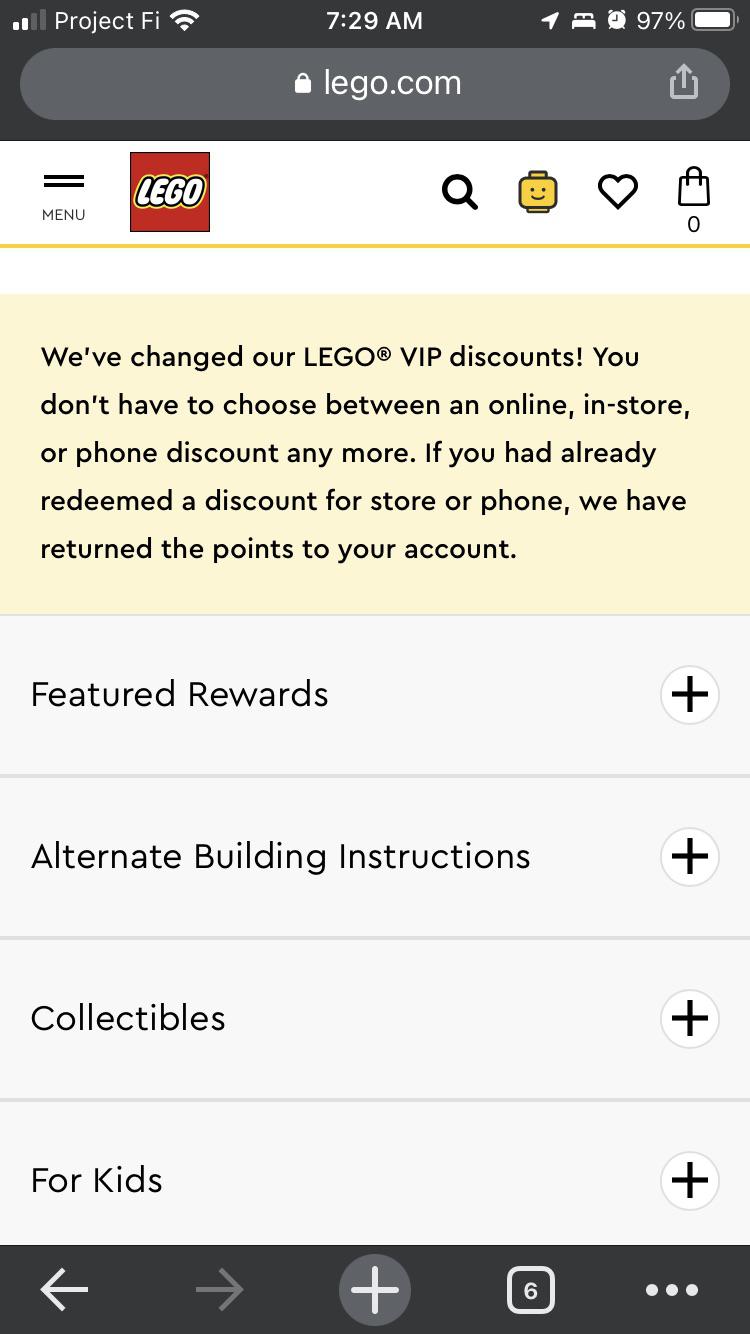Open the wishlist heart icon
Viewport: 750px width, 1334px height.
coord(617,192)
